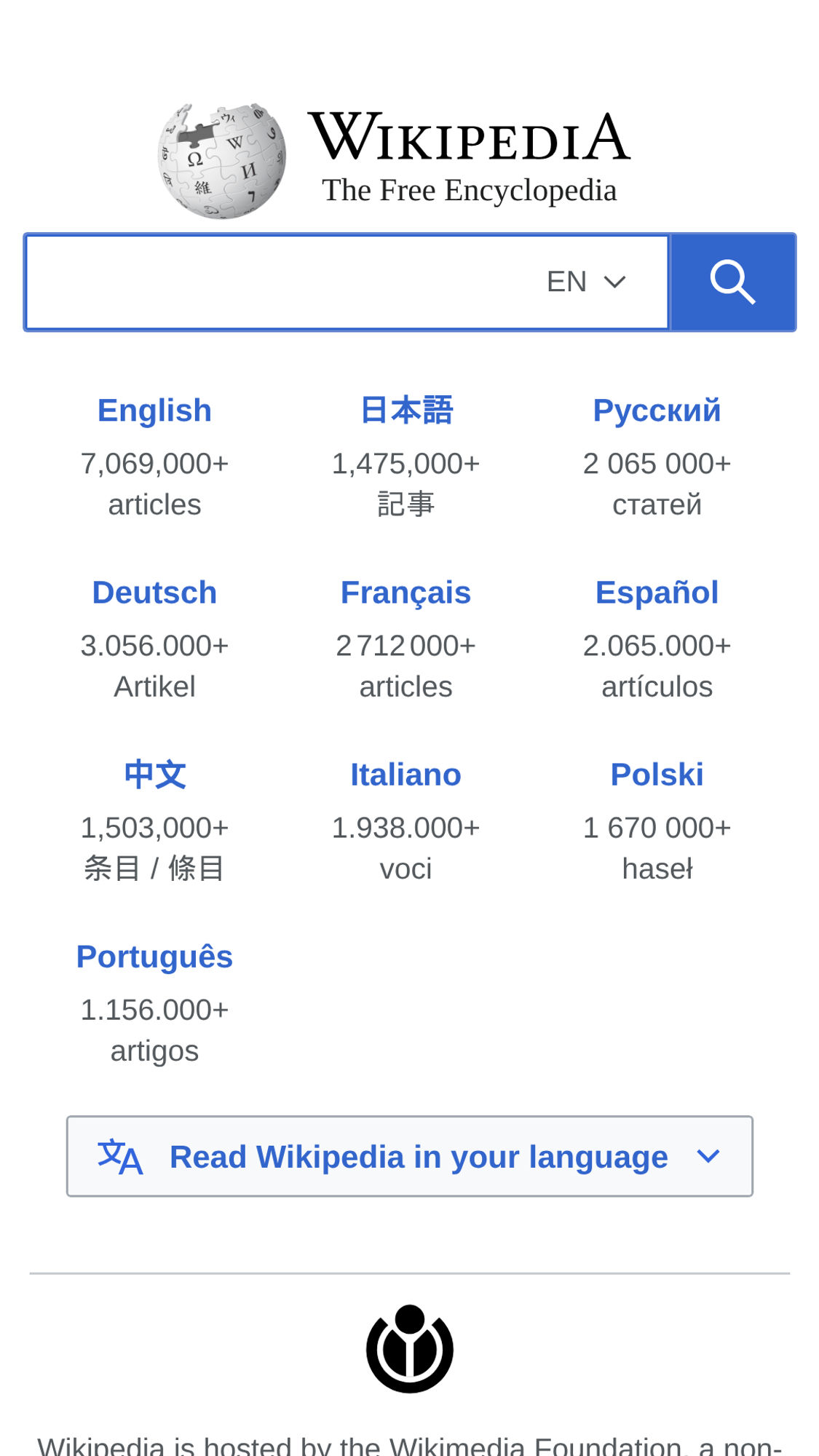Choose the 中文 Wikipedia edition
This screenshot has width=819, height=1456.
click(x=154, y=775)
